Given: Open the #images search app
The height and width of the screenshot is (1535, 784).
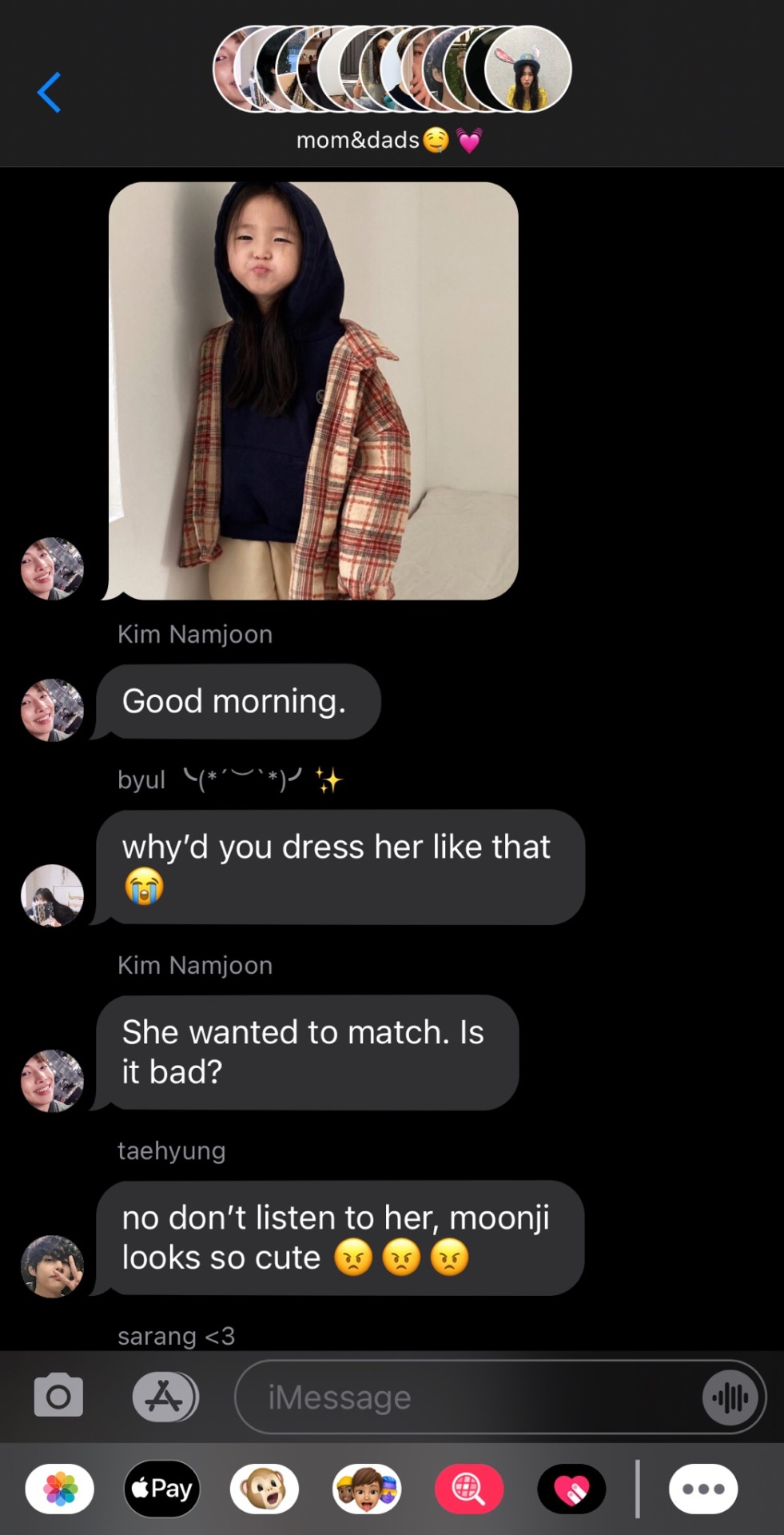Looking at the screenshot, I should [469, 1489].
